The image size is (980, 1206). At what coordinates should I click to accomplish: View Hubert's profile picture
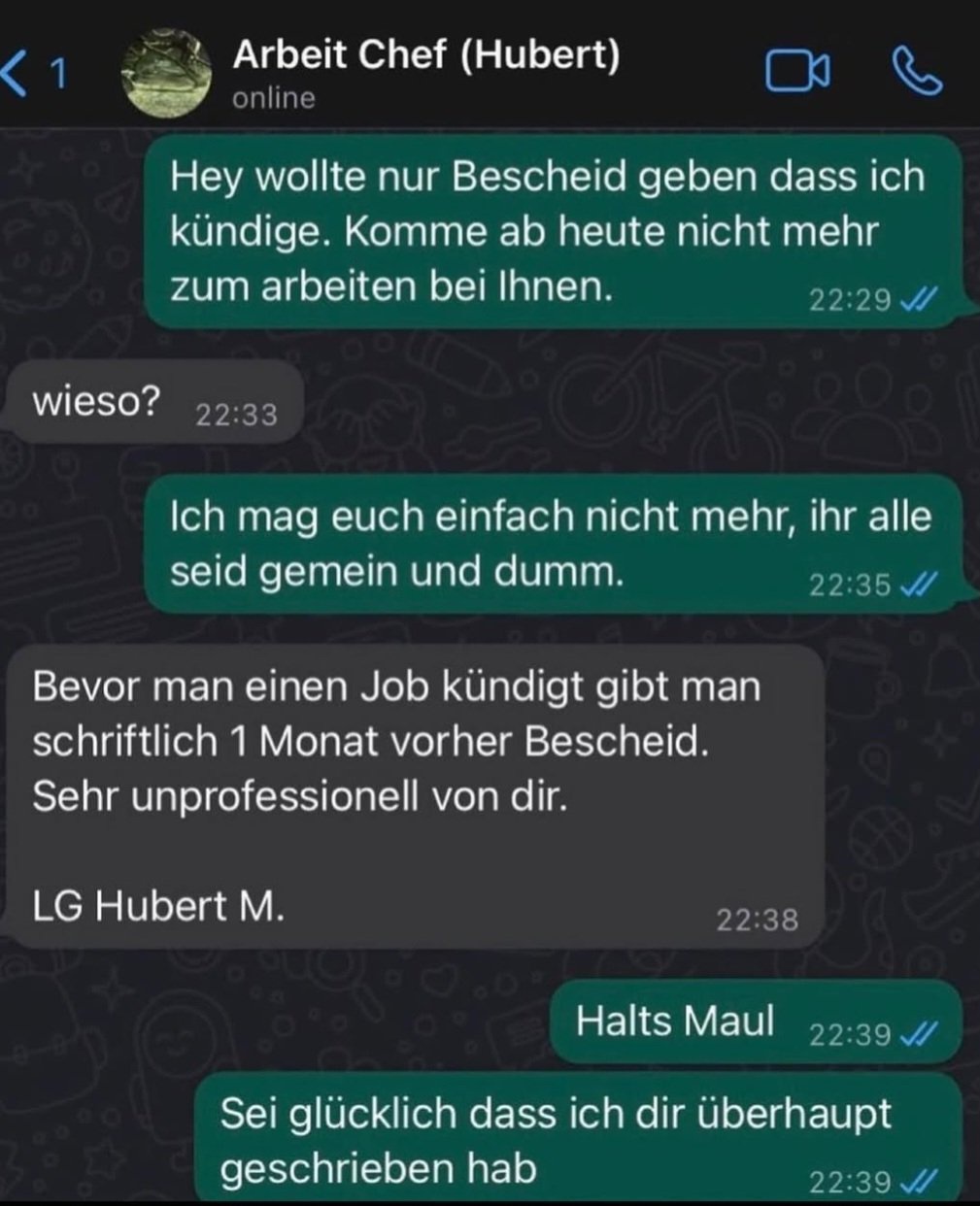(167, 71)
